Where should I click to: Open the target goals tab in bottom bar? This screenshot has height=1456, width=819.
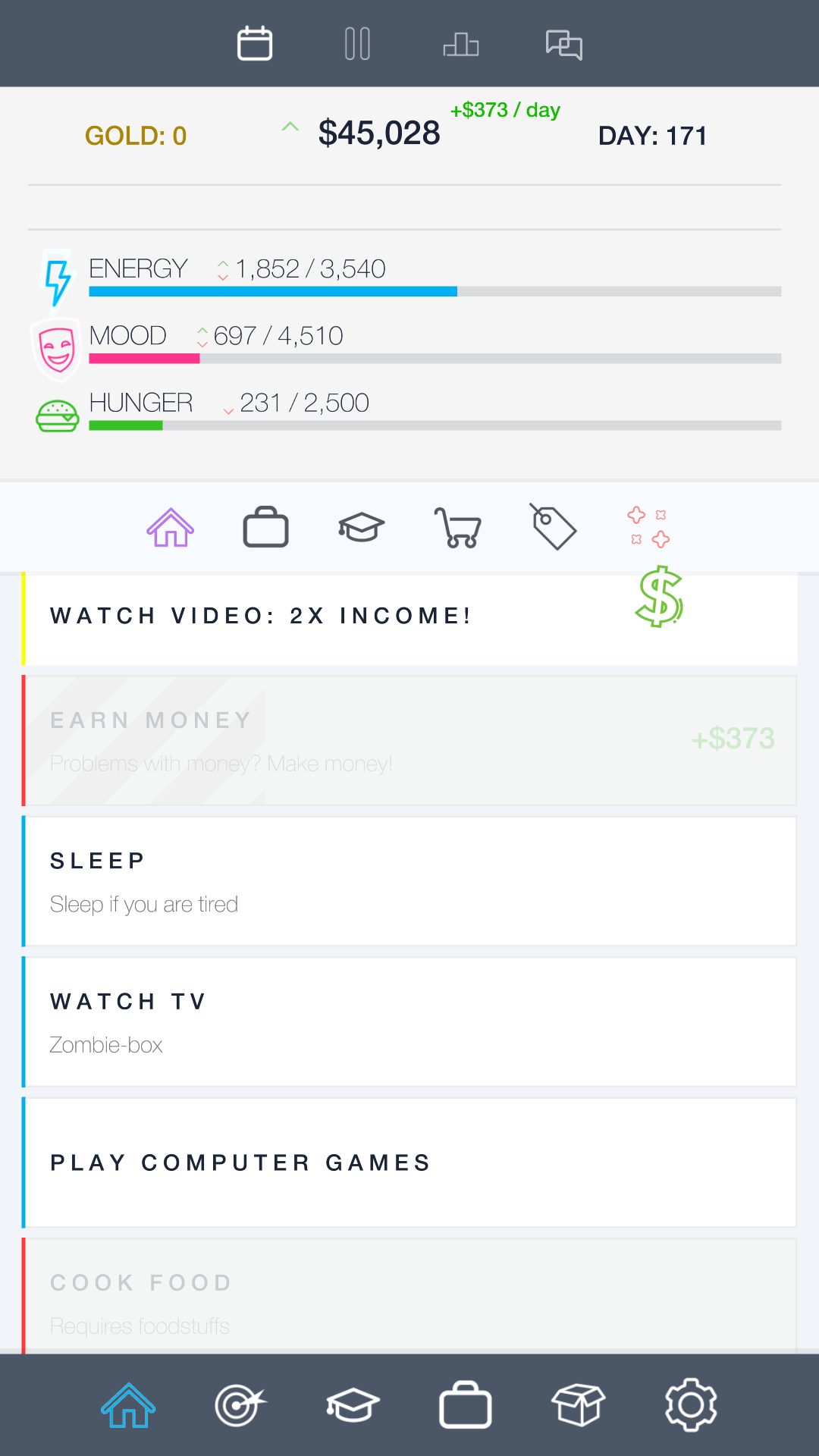pos(240,1405)
